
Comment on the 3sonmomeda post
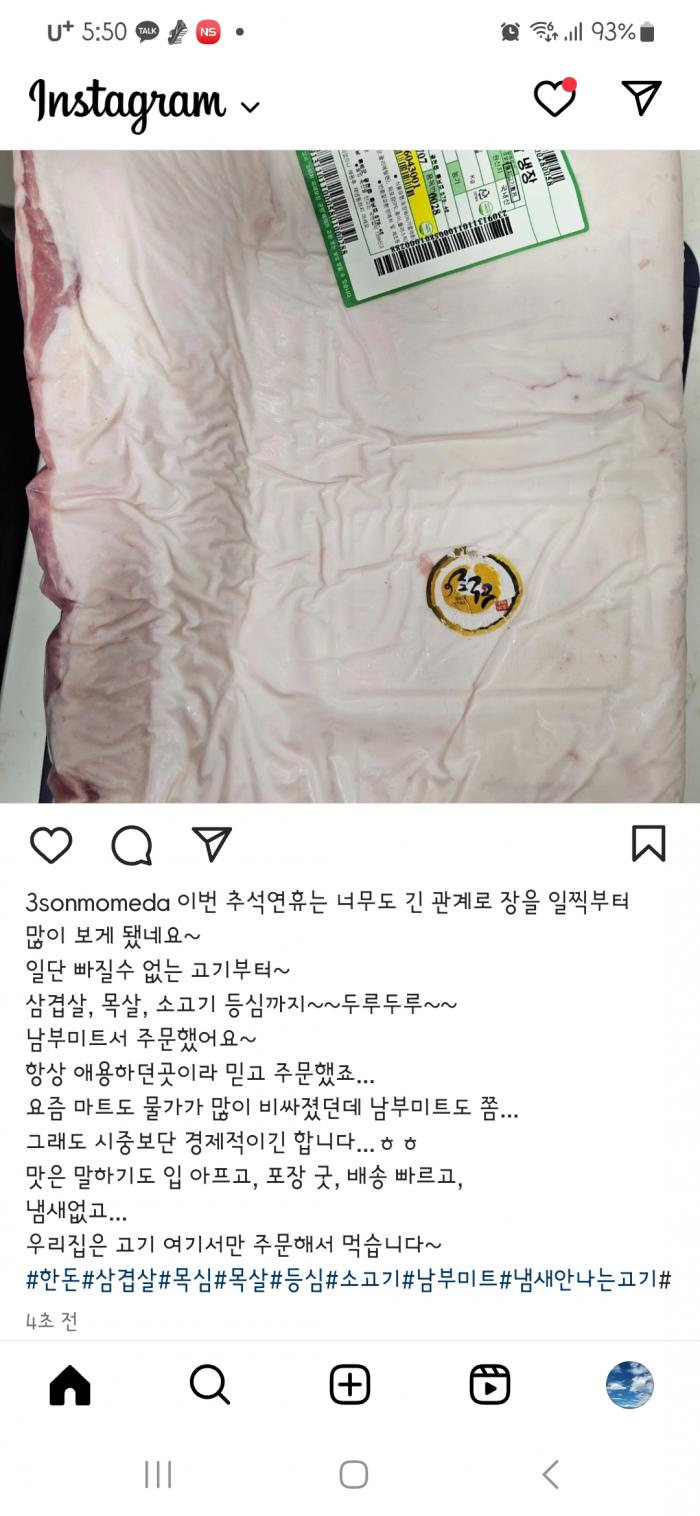coord(131,845)
